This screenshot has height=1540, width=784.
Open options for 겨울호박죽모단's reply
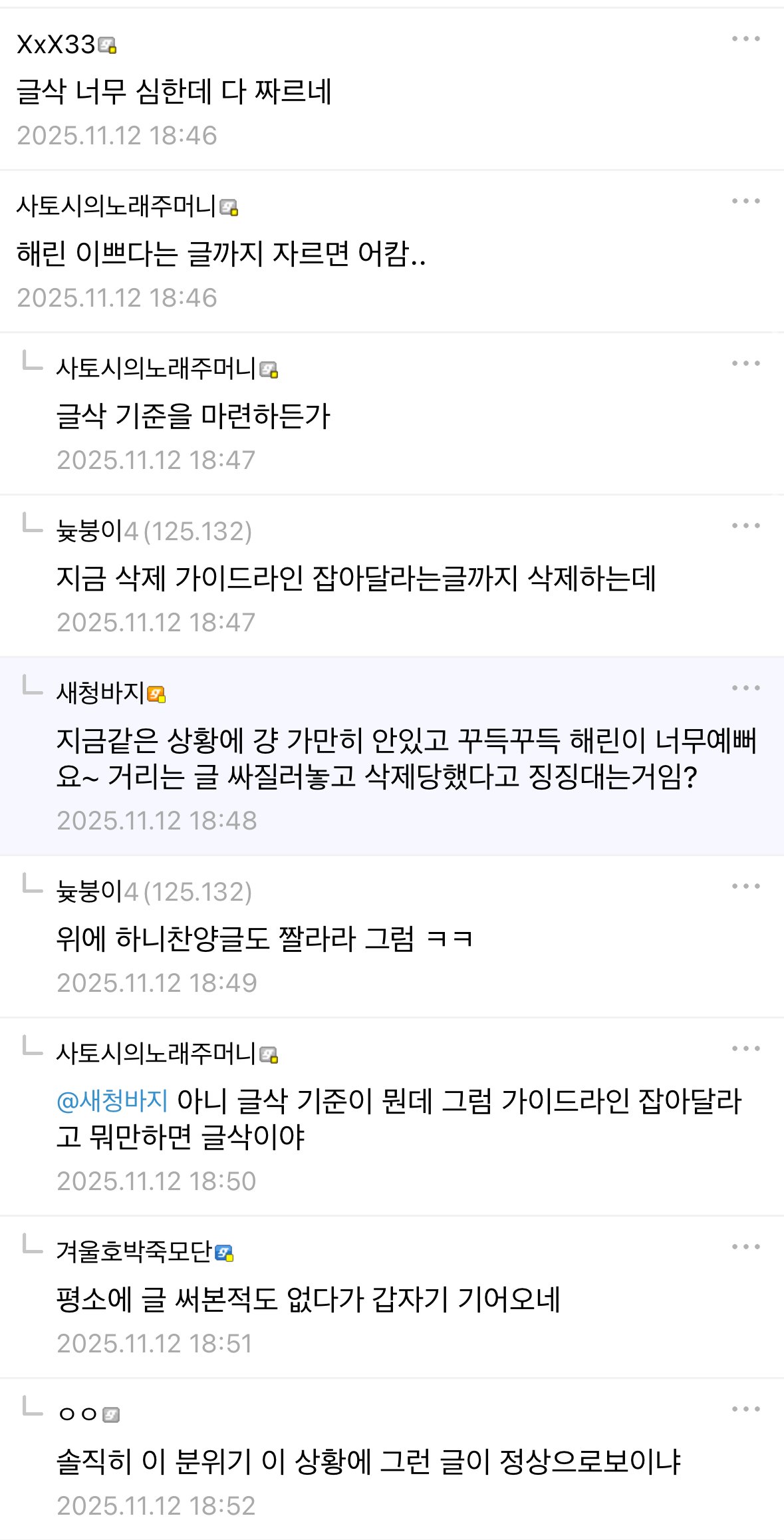745,1247
